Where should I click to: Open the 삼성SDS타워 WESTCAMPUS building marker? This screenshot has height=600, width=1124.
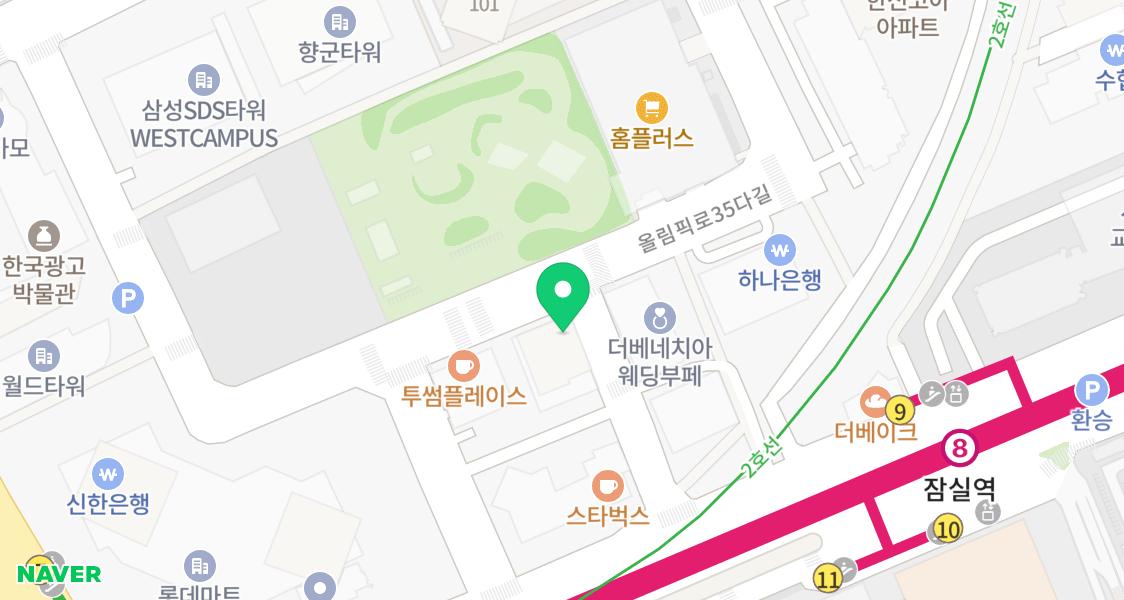(x=203, y=79)
